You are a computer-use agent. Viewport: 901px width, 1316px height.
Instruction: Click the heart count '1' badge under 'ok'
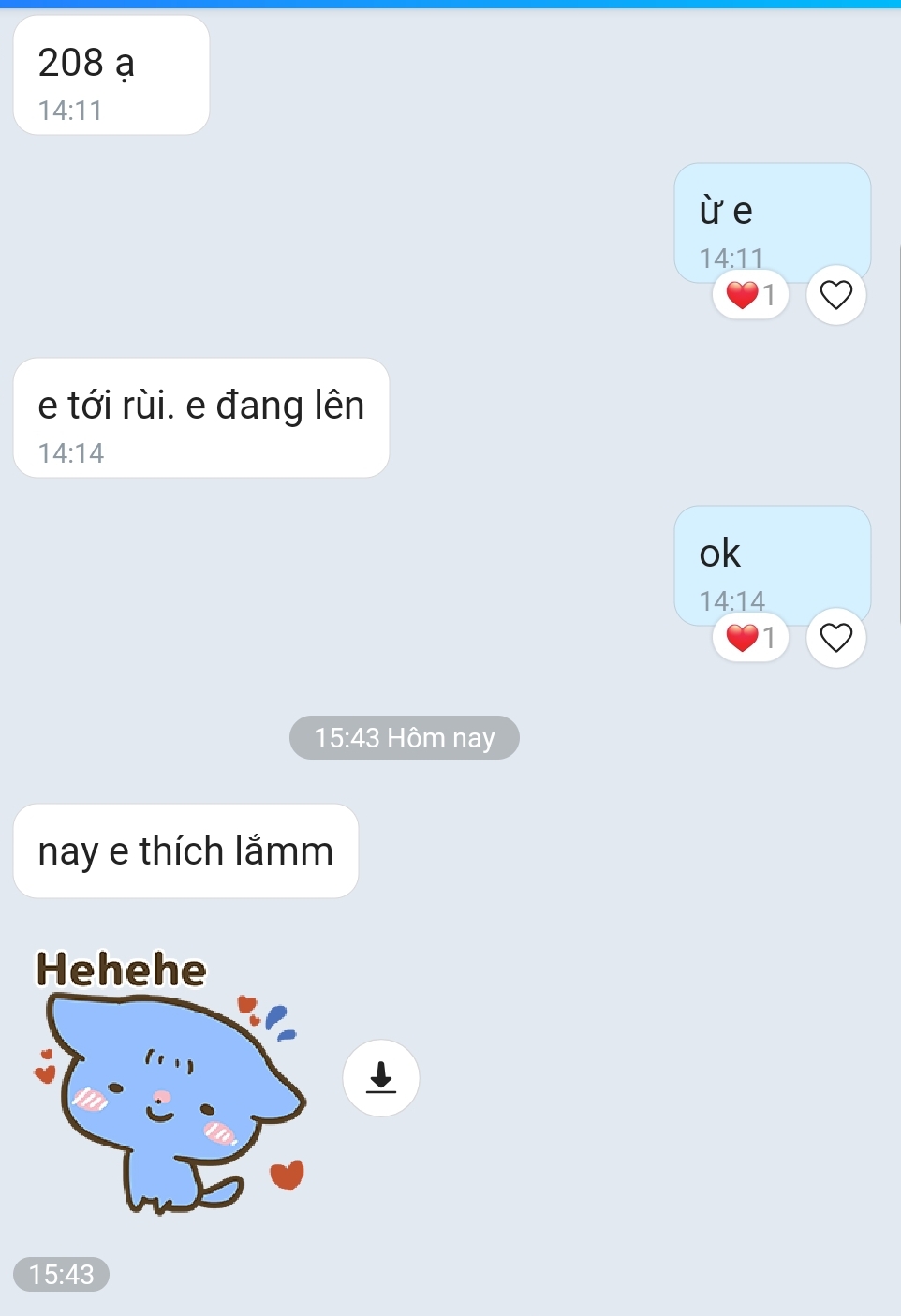(x=770, y=637)
